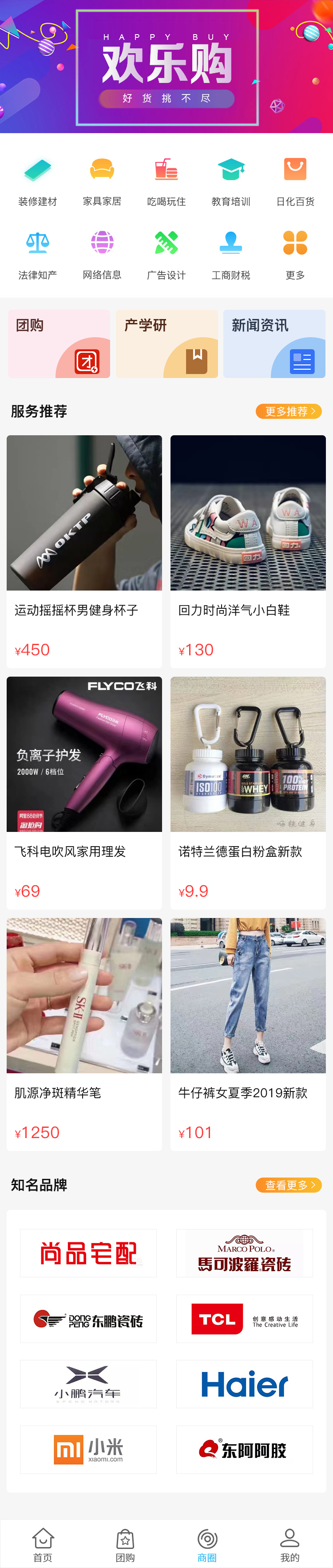The height and width of the screenshot is (1568, 333).
Task: Open the 新闻资讯 card
Action: [x=274, y=344]
